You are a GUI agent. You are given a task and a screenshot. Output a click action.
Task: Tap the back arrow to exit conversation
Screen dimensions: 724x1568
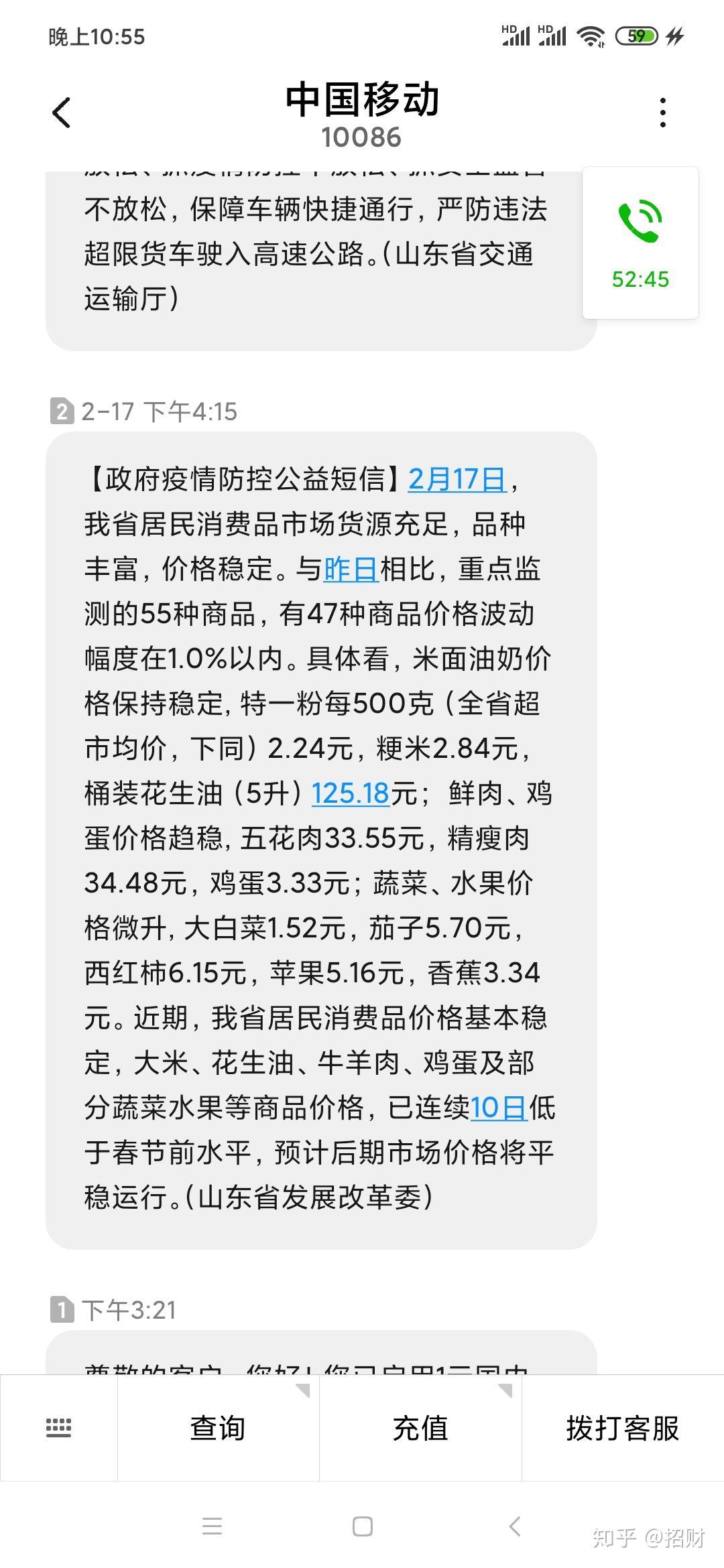point(62,113)
